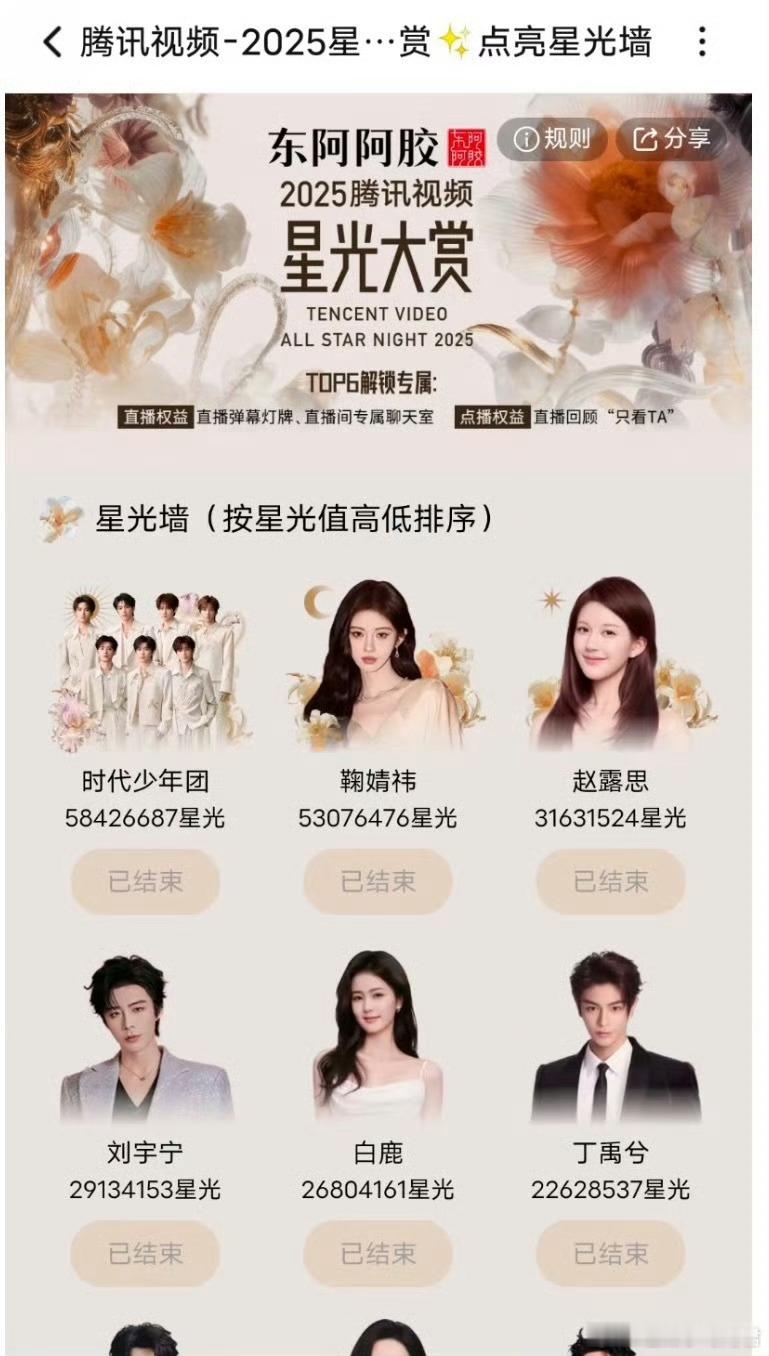This screenshot has height=1356, width=769.
Task: Tap the 已结束 button under 时代少年团
Action: pos(145,882)
